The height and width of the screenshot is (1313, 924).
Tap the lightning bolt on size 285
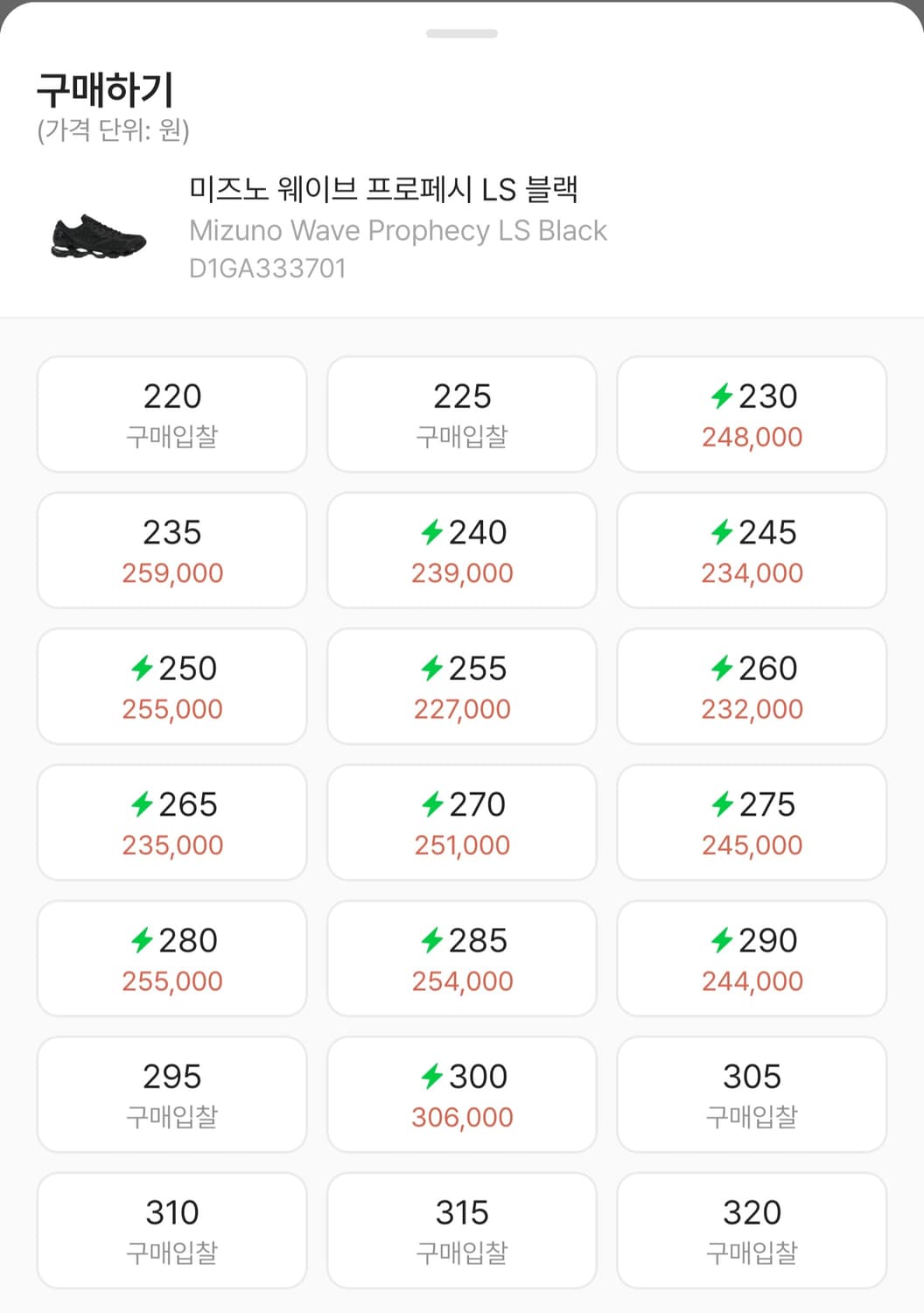[431, 940]
